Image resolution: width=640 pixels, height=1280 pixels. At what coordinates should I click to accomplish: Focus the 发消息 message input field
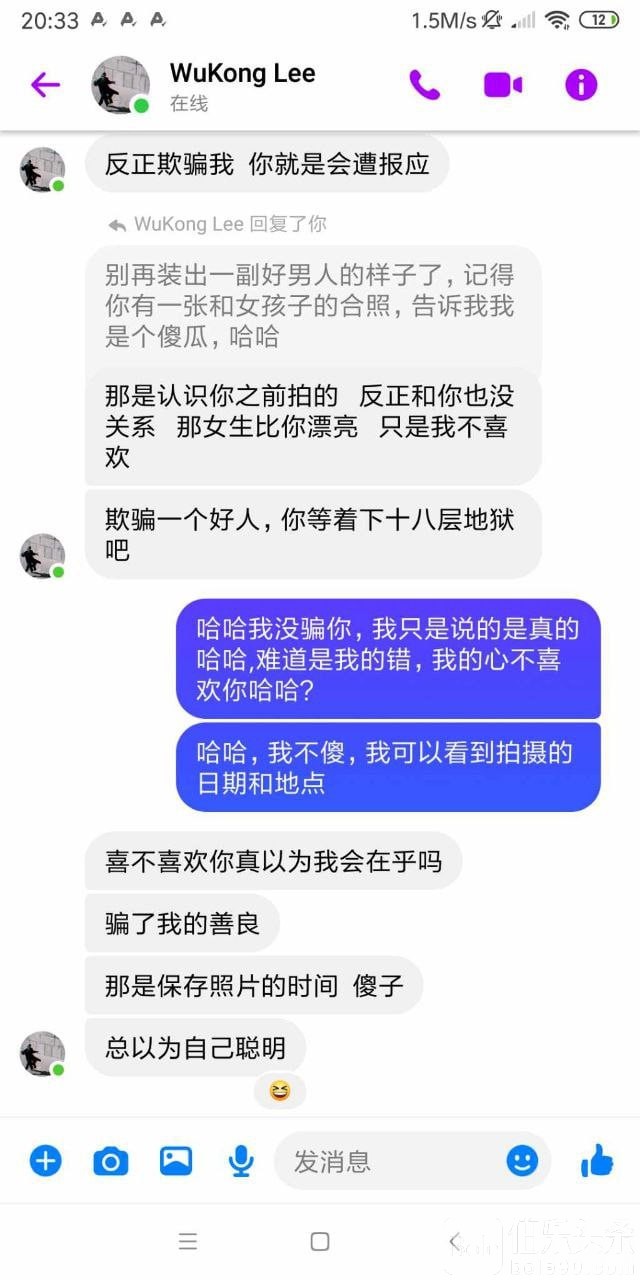pyautogui.click(x=390, y=1161)
